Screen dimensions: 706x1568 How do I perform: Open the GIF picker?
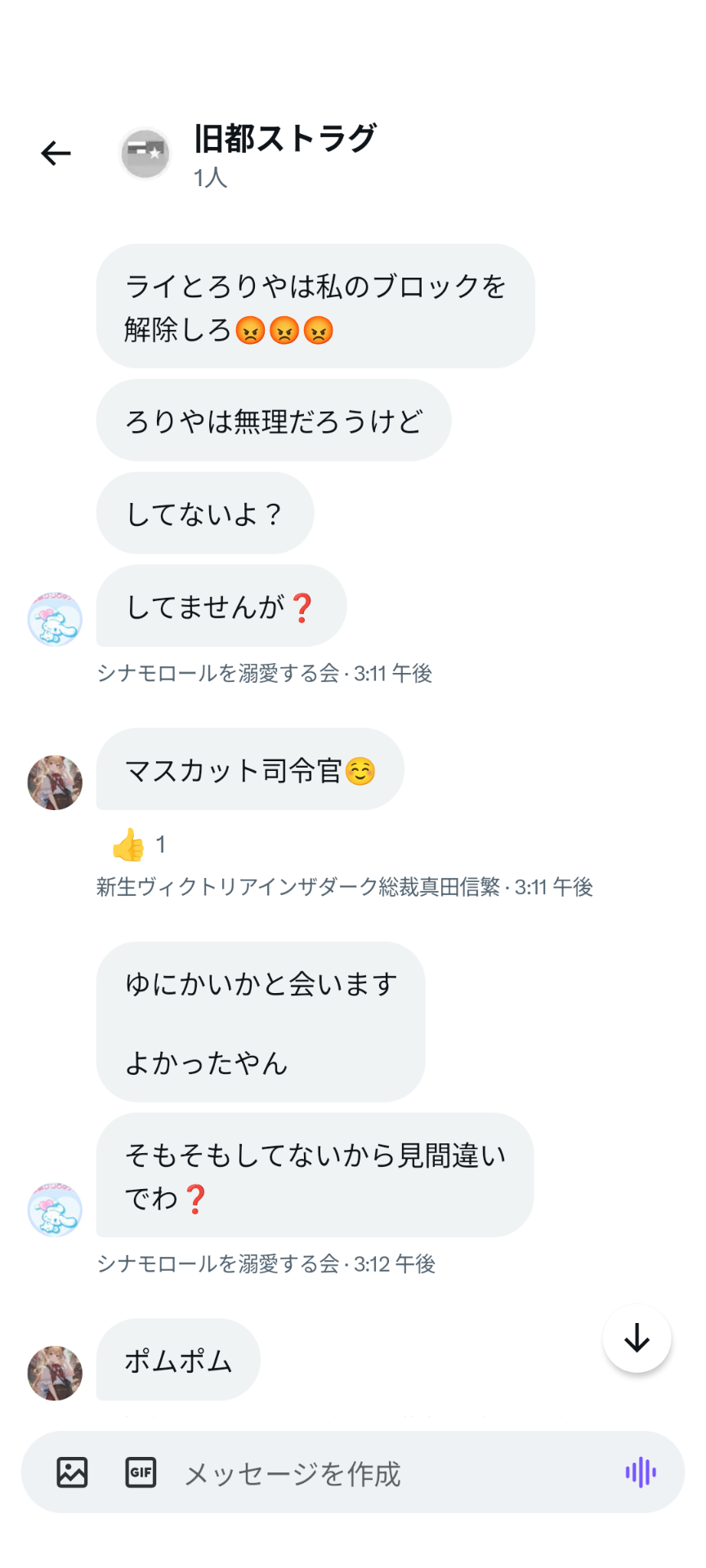(x=141, y=1472)
